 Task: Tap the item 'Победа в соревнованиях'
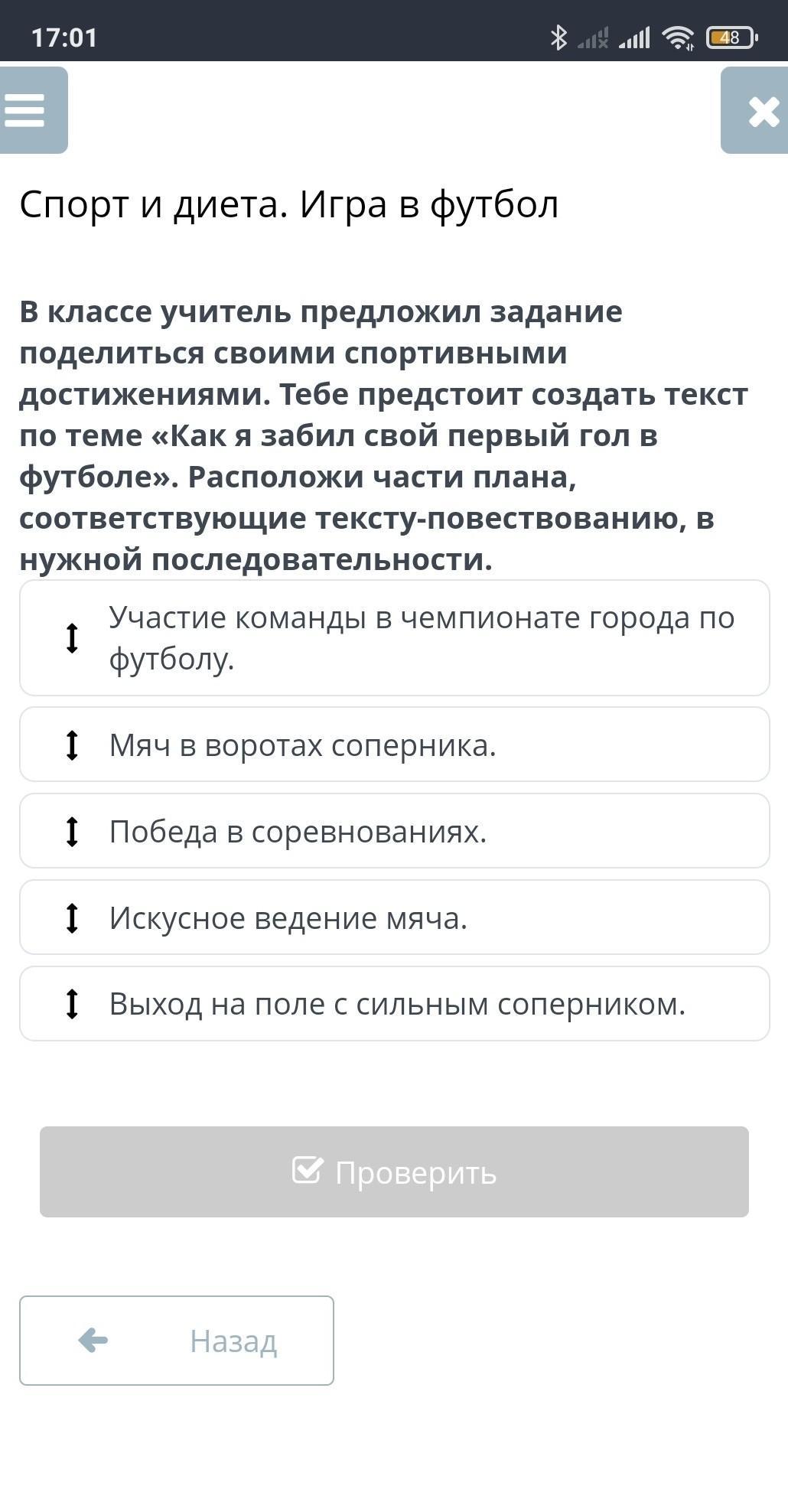[x=394, y=831]
